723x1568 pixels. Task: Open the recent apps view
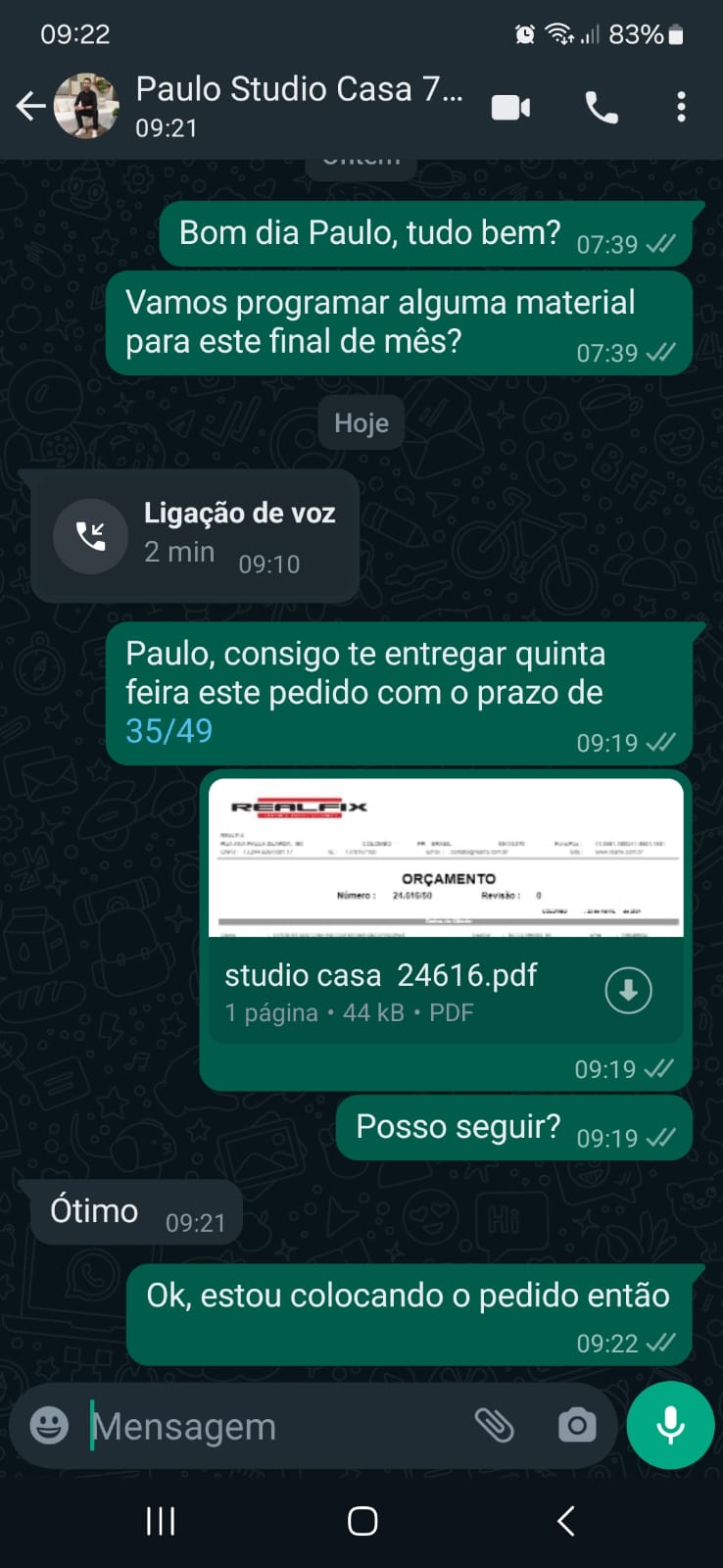[161, 1521]
